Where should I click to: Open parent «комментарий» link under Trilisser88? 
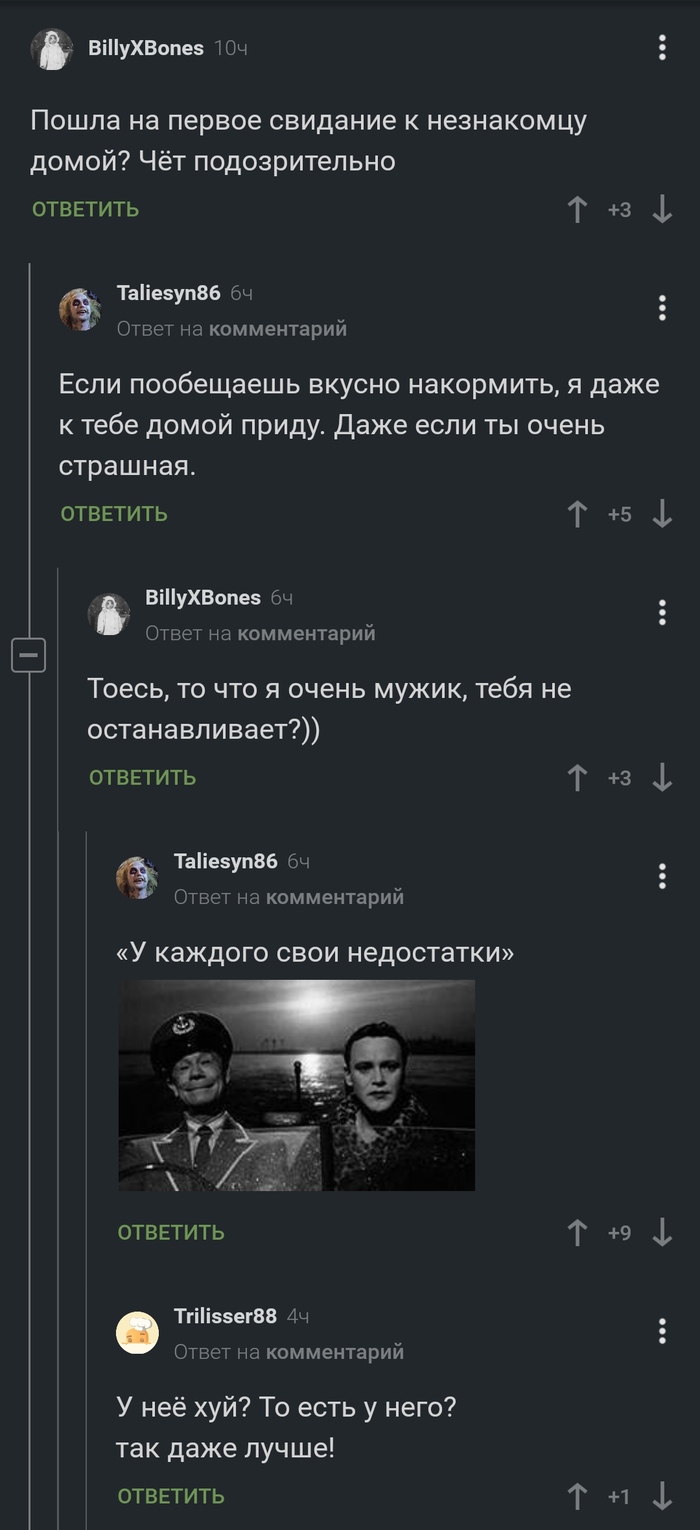click(335, 1352)
